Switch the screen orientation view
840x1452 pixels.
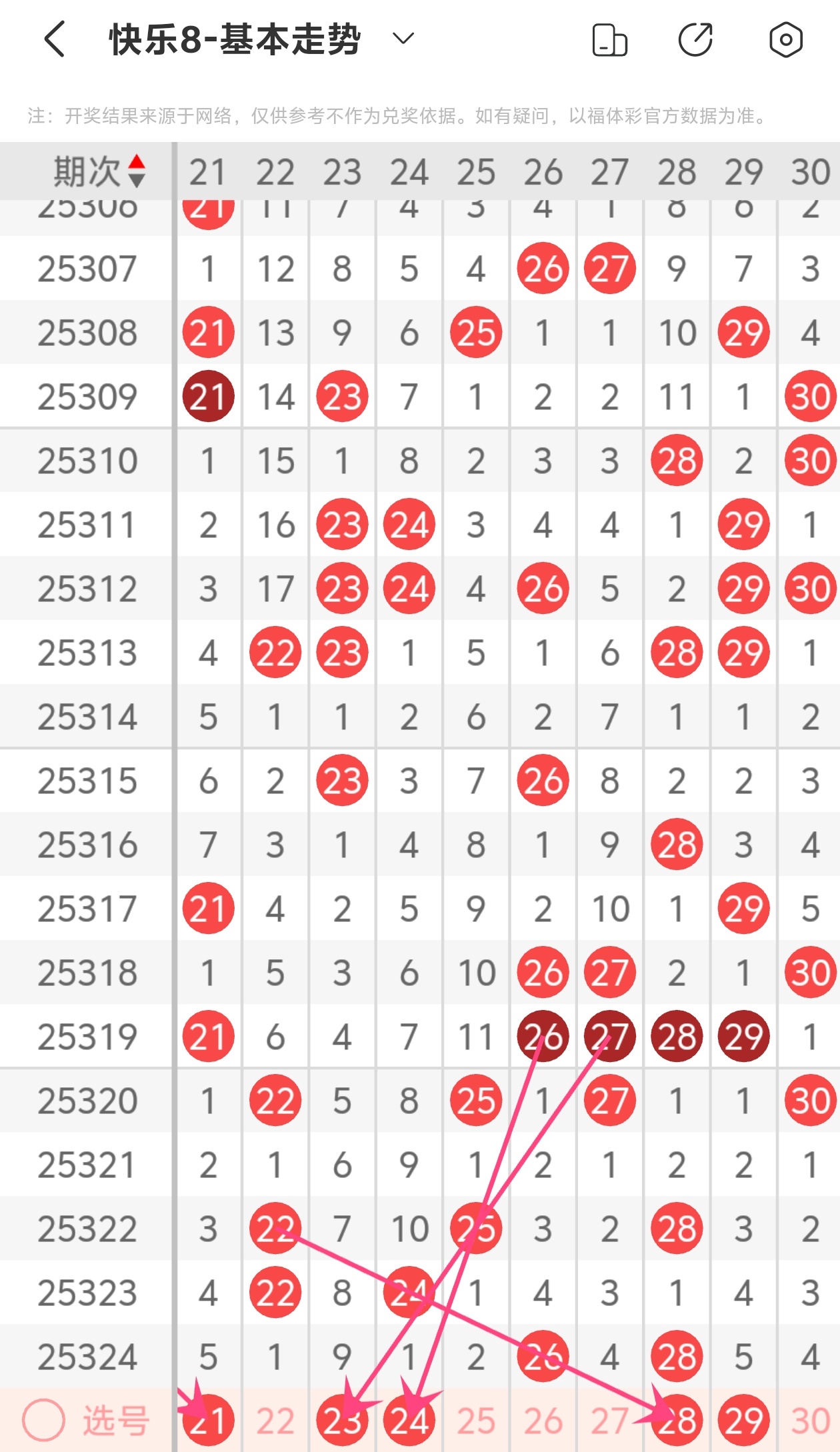tap(609, 40)
